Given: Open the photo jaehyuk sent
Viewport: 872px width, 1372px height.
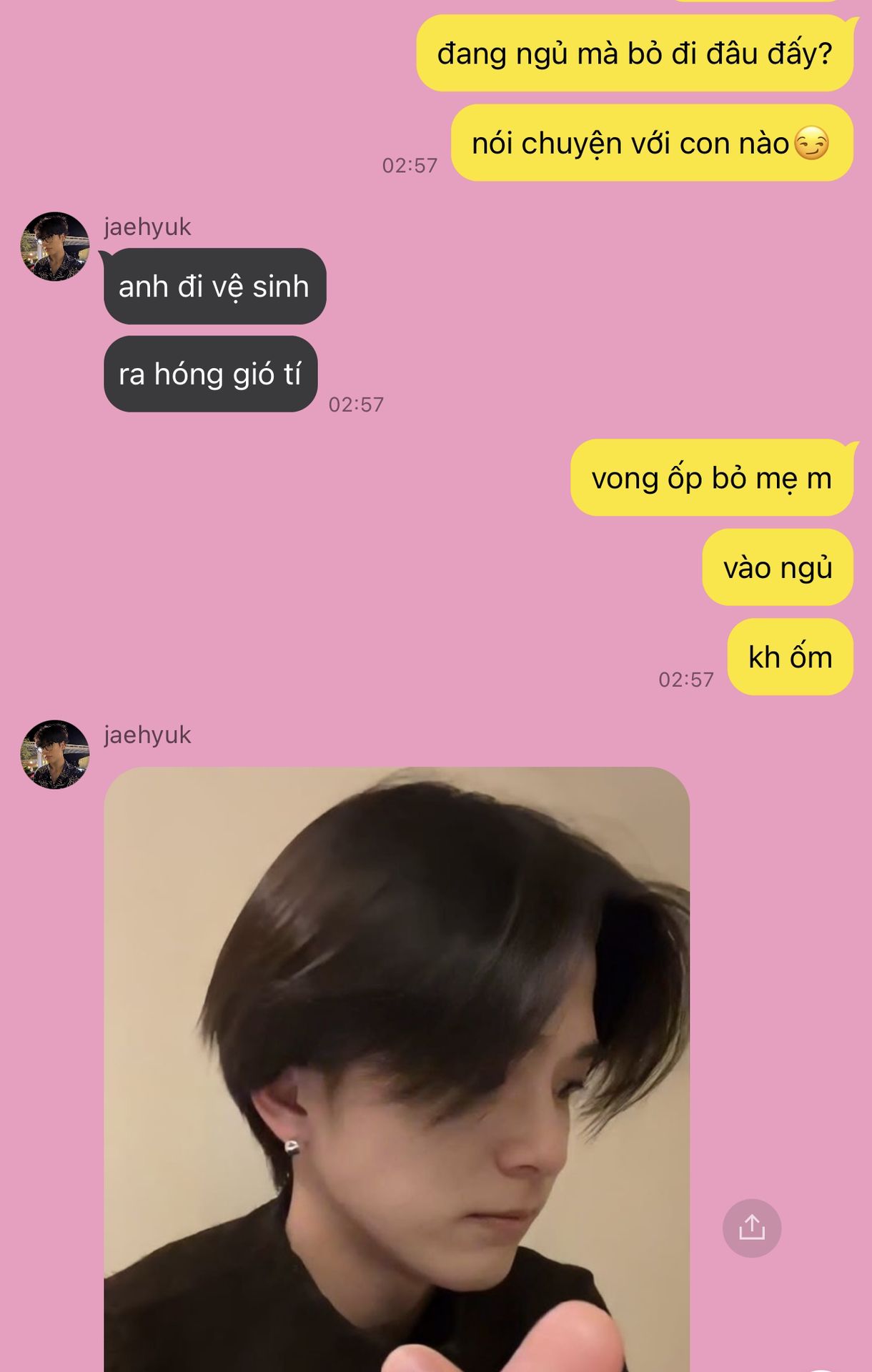Looking at the screenshot, I should (397, 1069).
